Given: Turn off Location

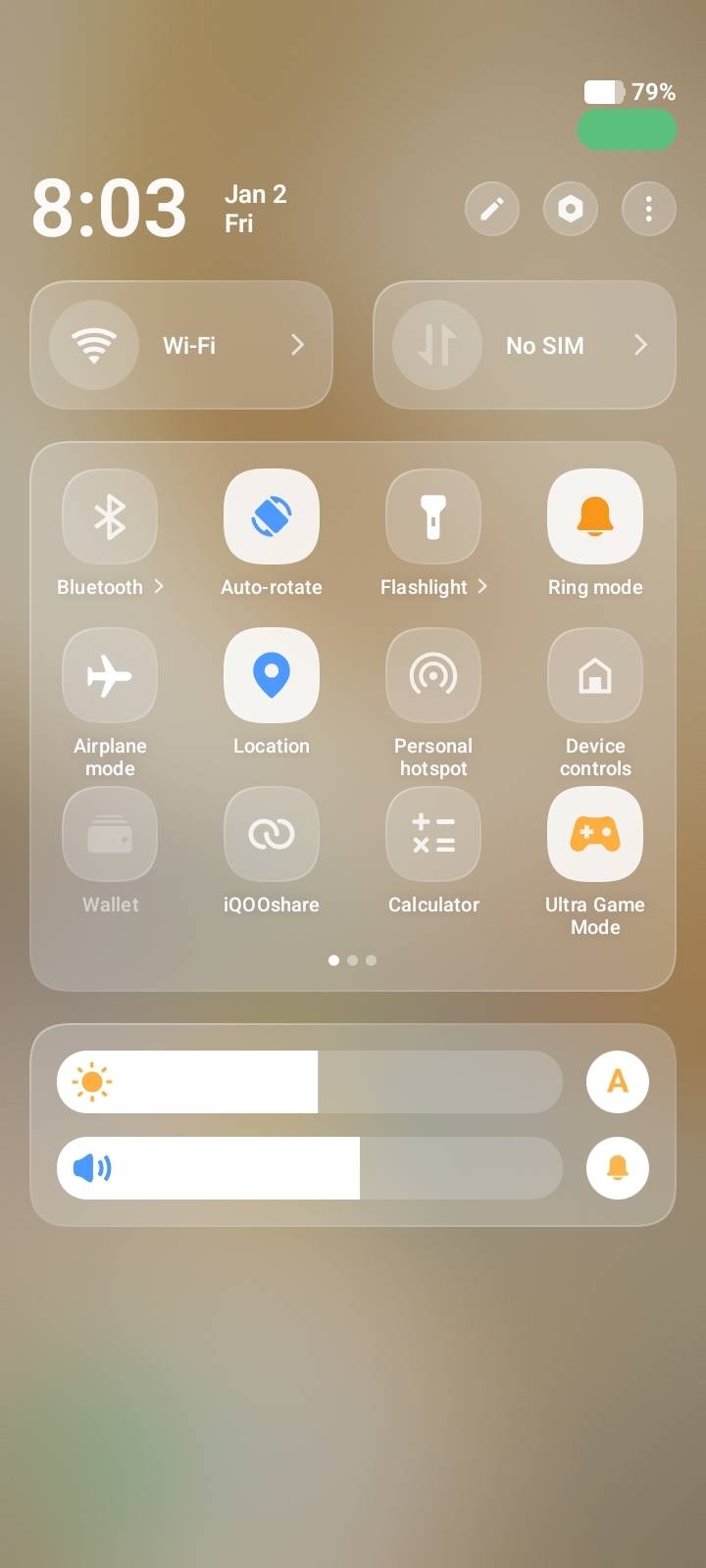Looking at the screenshot, I should click(x=272, y=675).
